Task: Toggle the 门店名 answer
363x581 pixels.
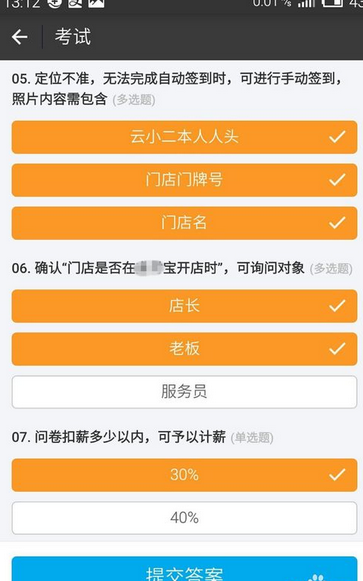Action: coord(184,223)
